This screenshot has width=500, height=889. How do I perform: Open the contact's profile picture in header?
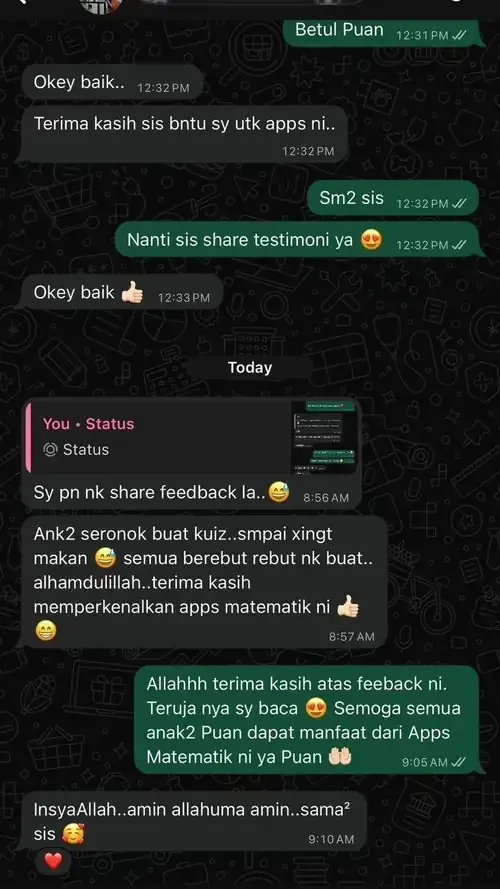point(100,6)
